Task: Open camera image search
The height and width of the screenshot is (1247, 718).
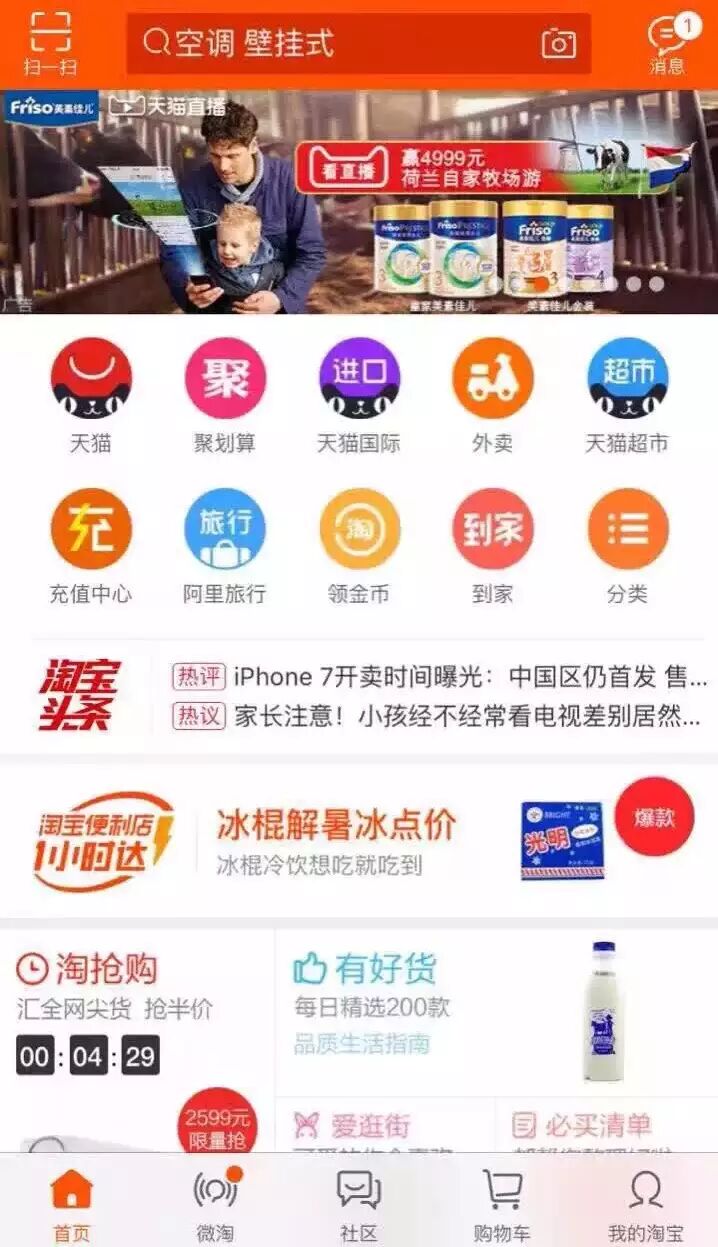Action: (559, 43)
